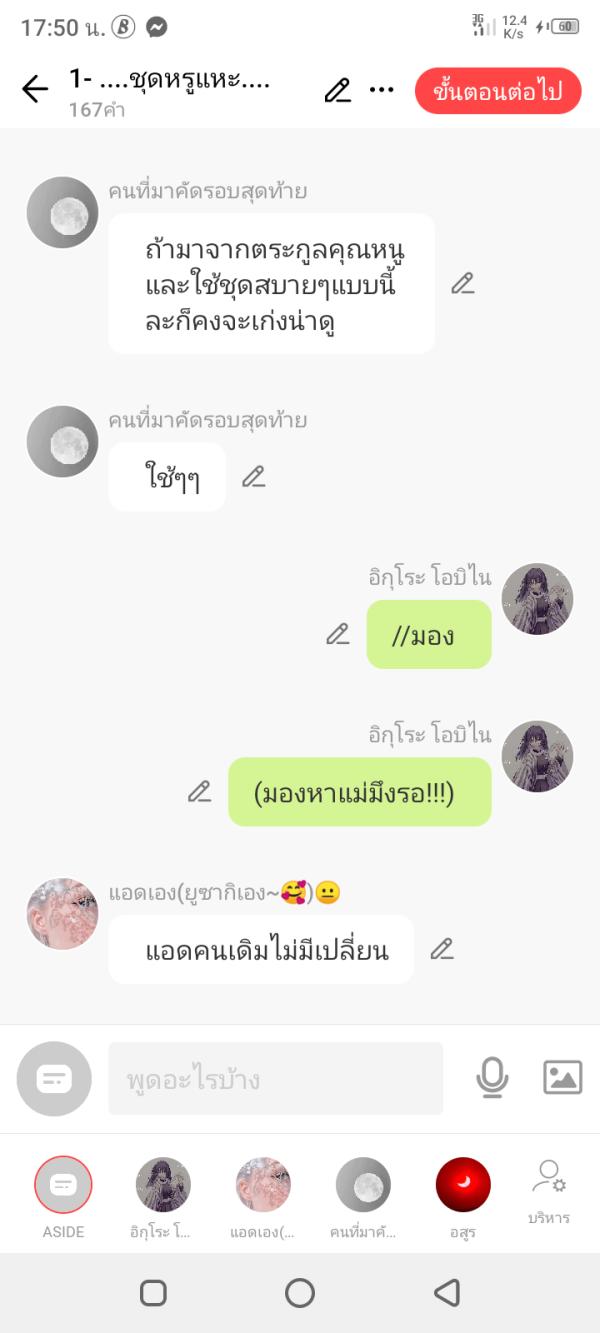Image resolution: width=600 pixels, height=1333 pixels.
Task: Edit the ใช้ๆๆ message
Action: point(254,477)
